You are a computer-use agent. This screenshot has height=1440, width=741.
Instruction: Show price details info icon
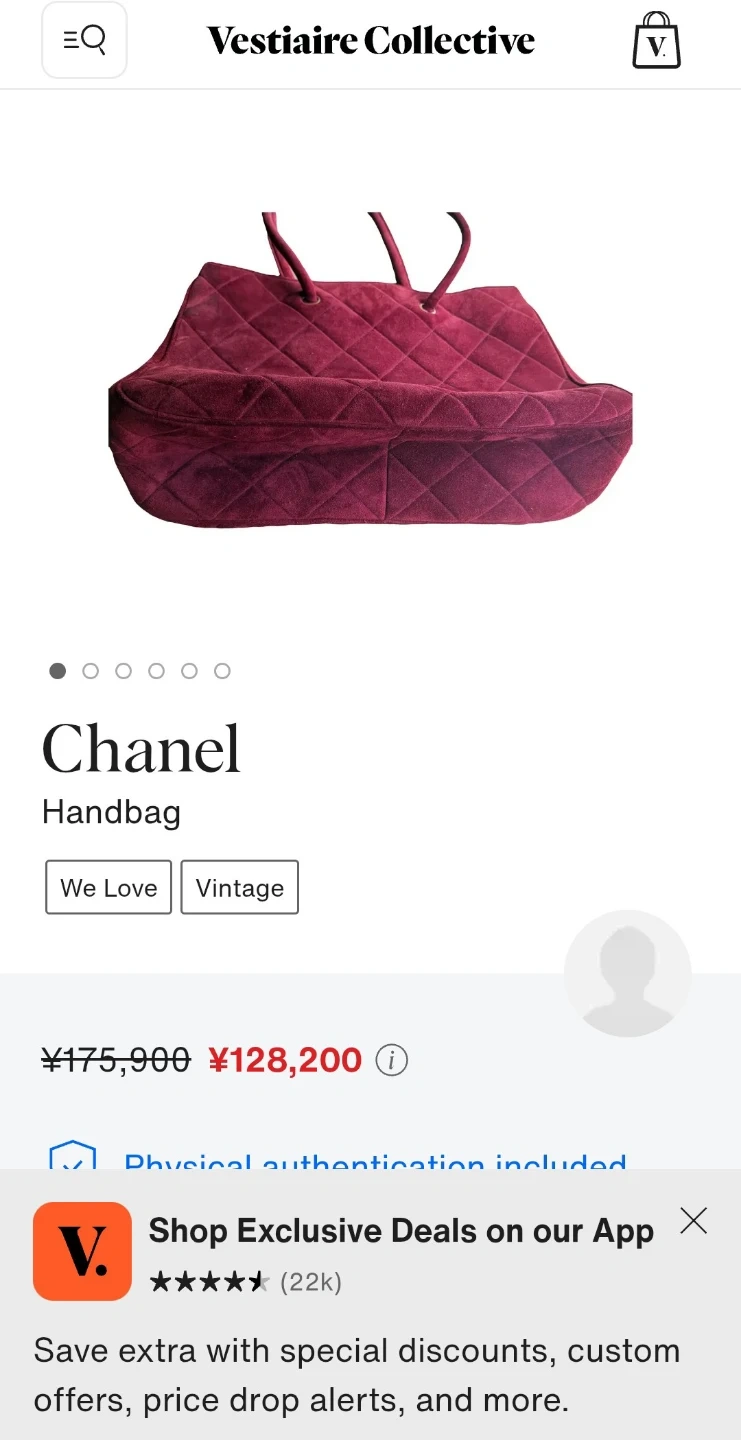pos(391,1060)
